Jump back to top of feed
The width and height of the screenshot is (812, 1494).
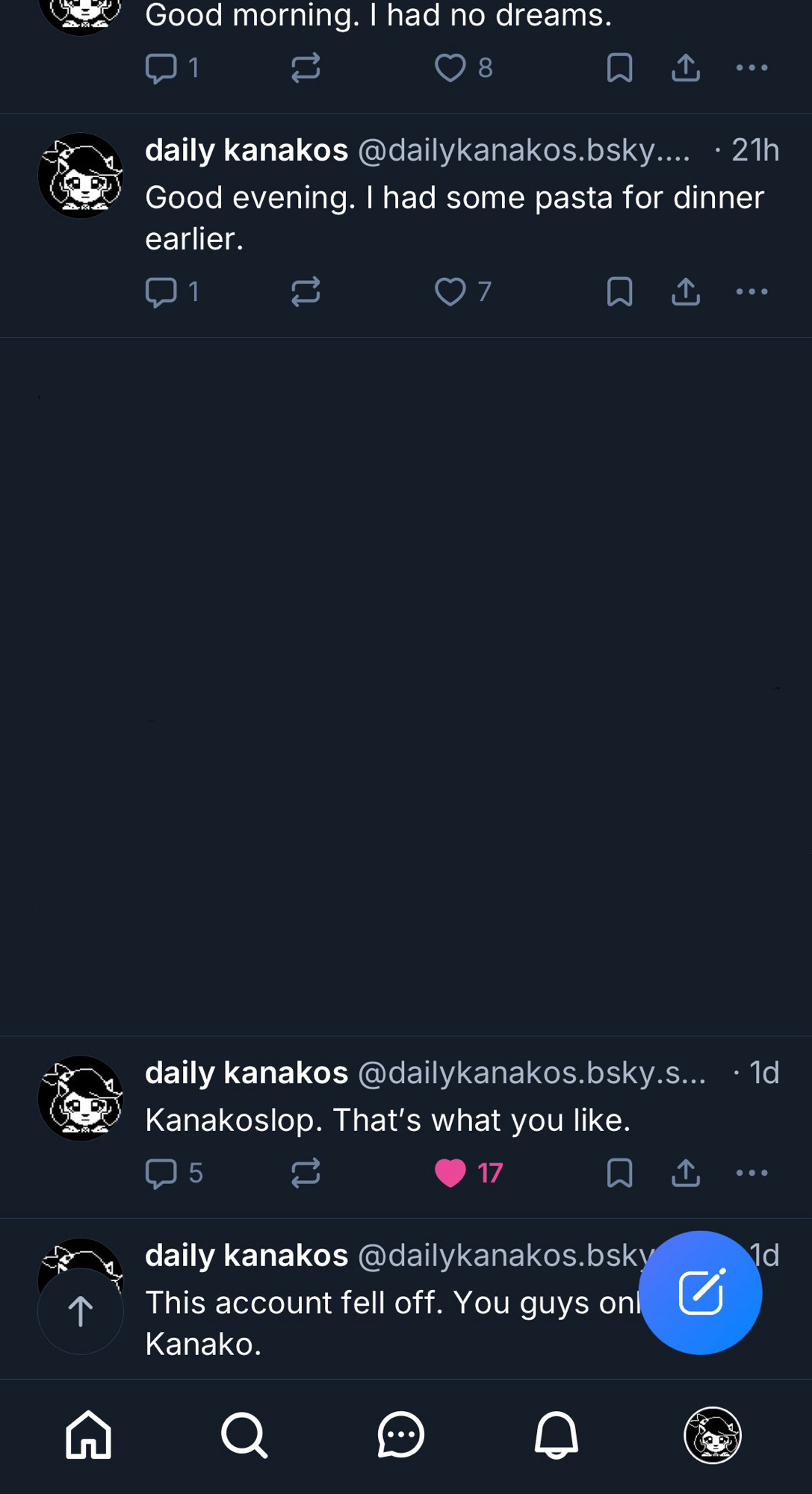click(81, 1311)
